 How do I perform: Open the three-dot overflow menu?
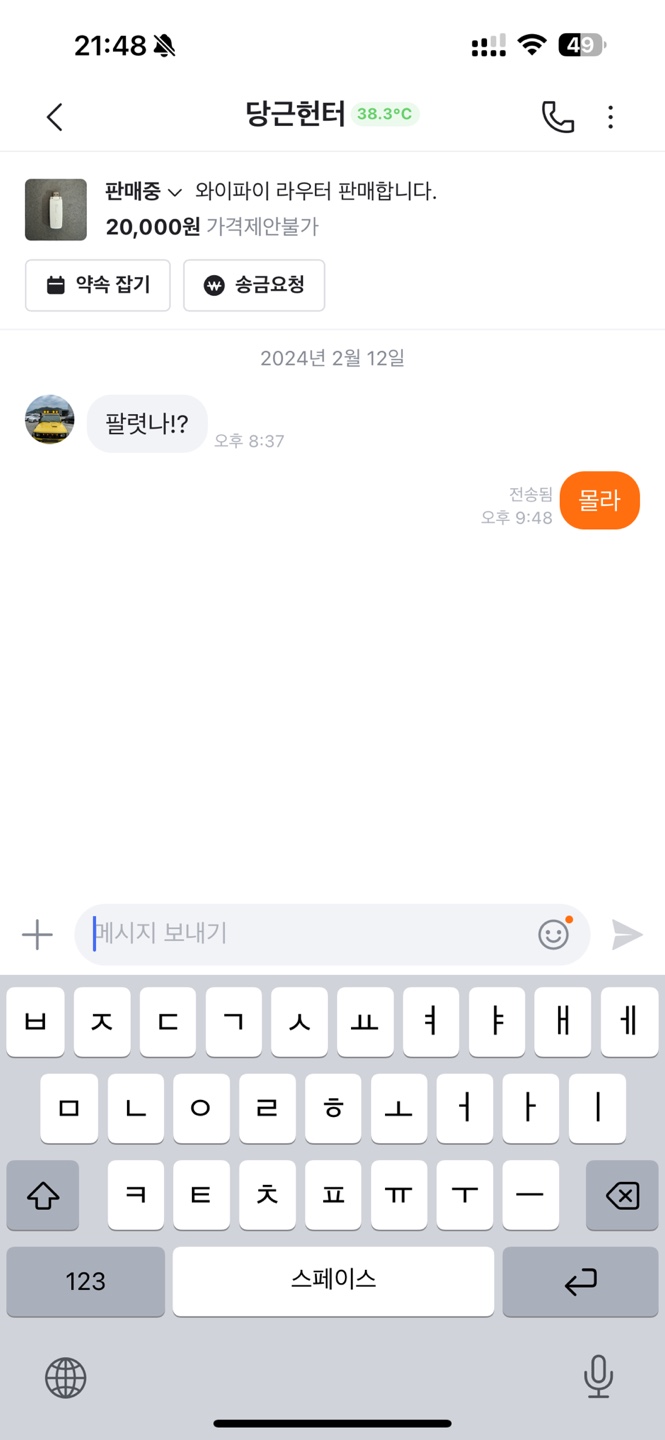point(610,117)
